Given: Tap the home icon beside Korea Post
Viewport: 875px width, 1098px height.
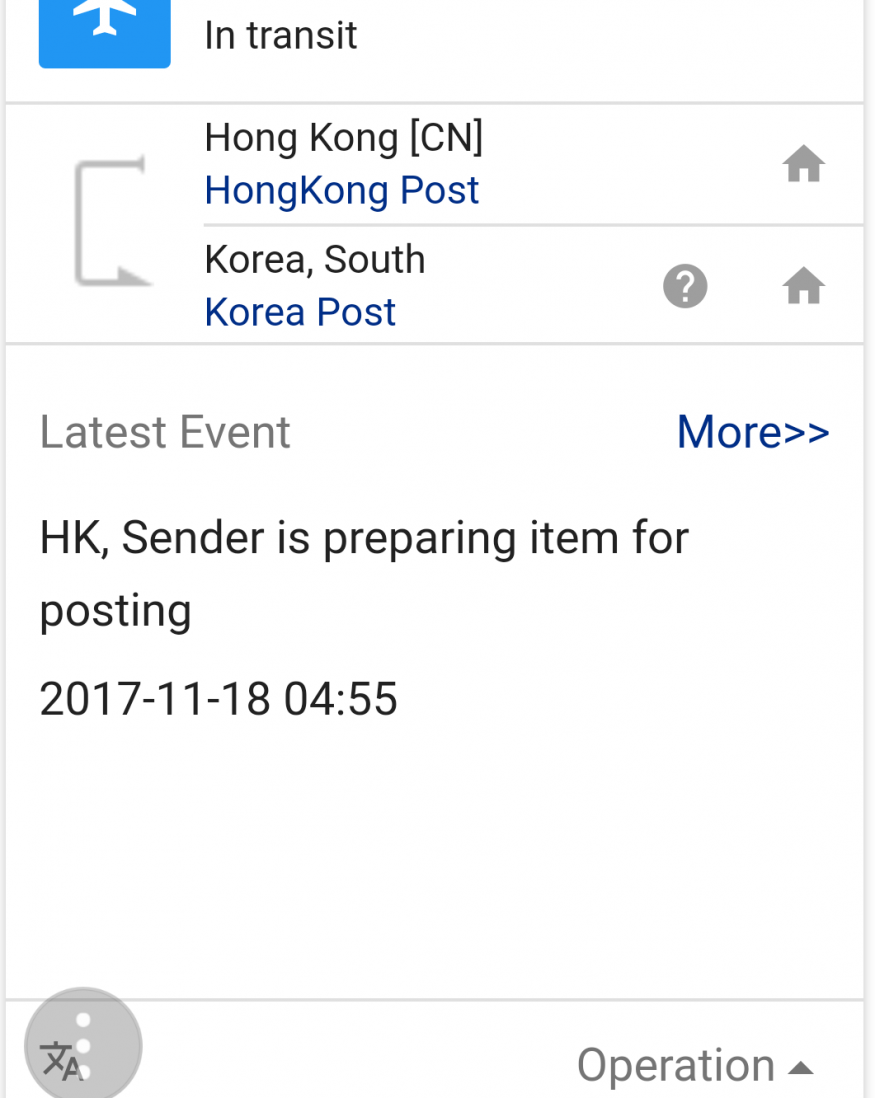Looking at the screenshot, I should click(803, 287).
